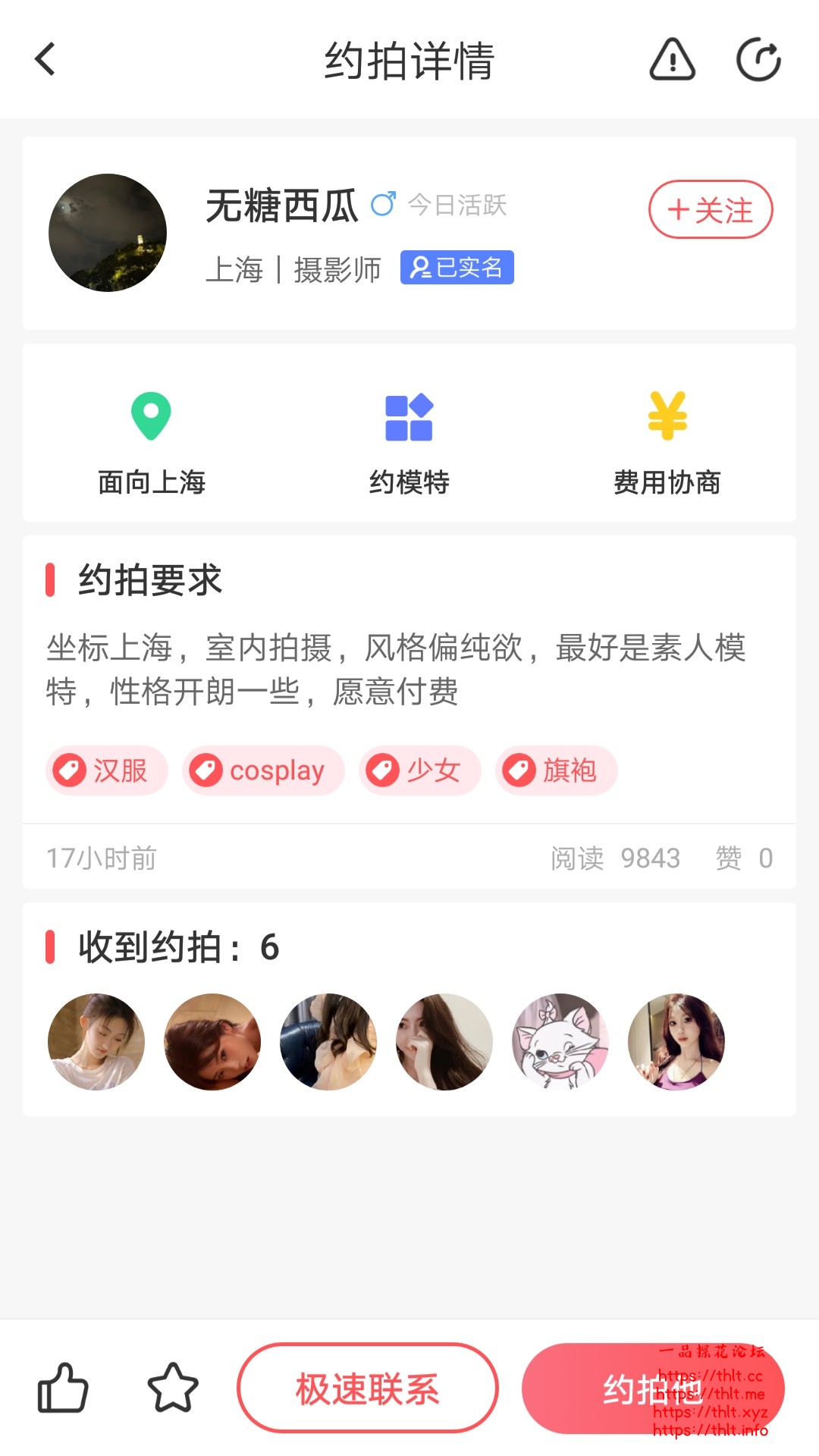Select the location pin above 面向上海
Image resolution: width=819 pixels, height=1456 pixels.
click(x=152, y=416)
